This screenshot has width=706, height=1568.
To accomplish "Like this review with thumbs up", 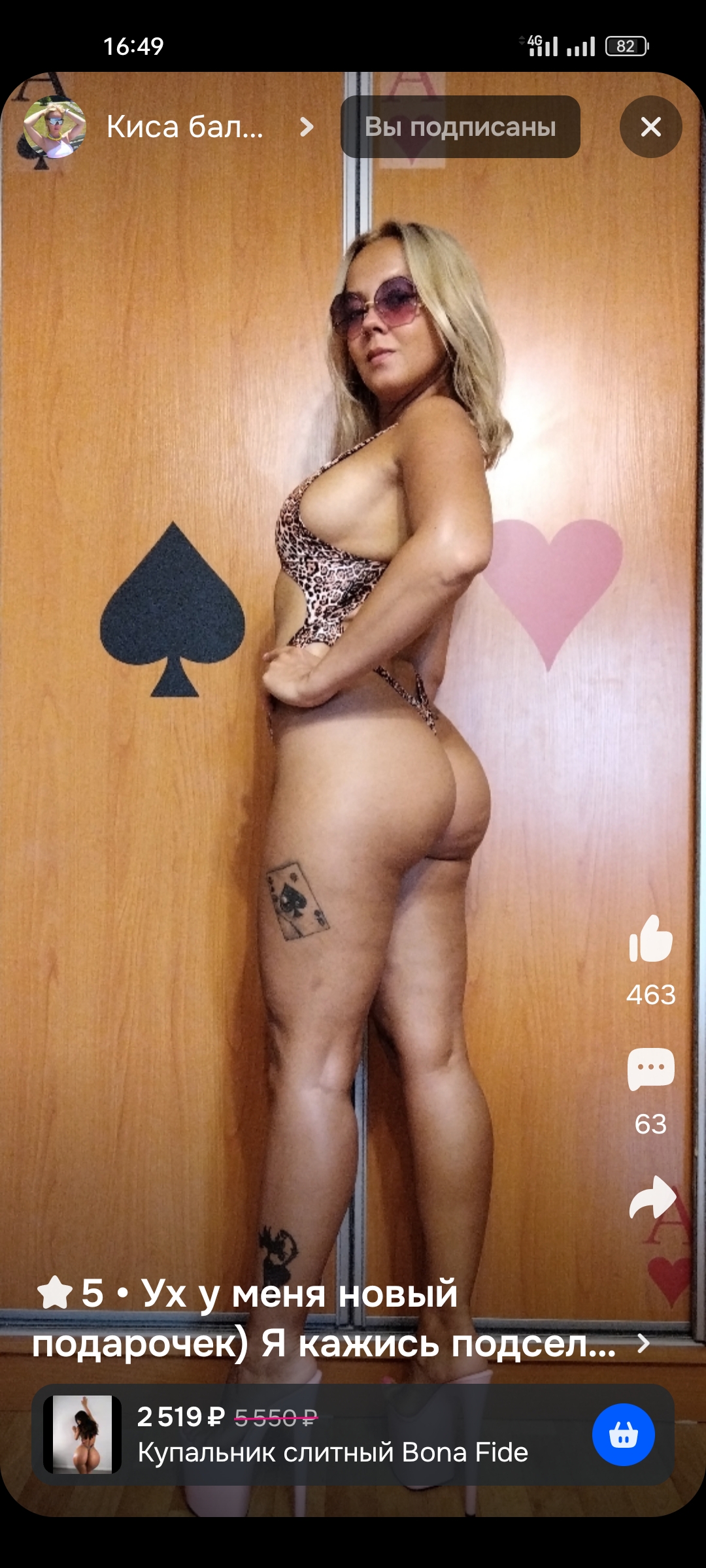I will pos(650,939).
